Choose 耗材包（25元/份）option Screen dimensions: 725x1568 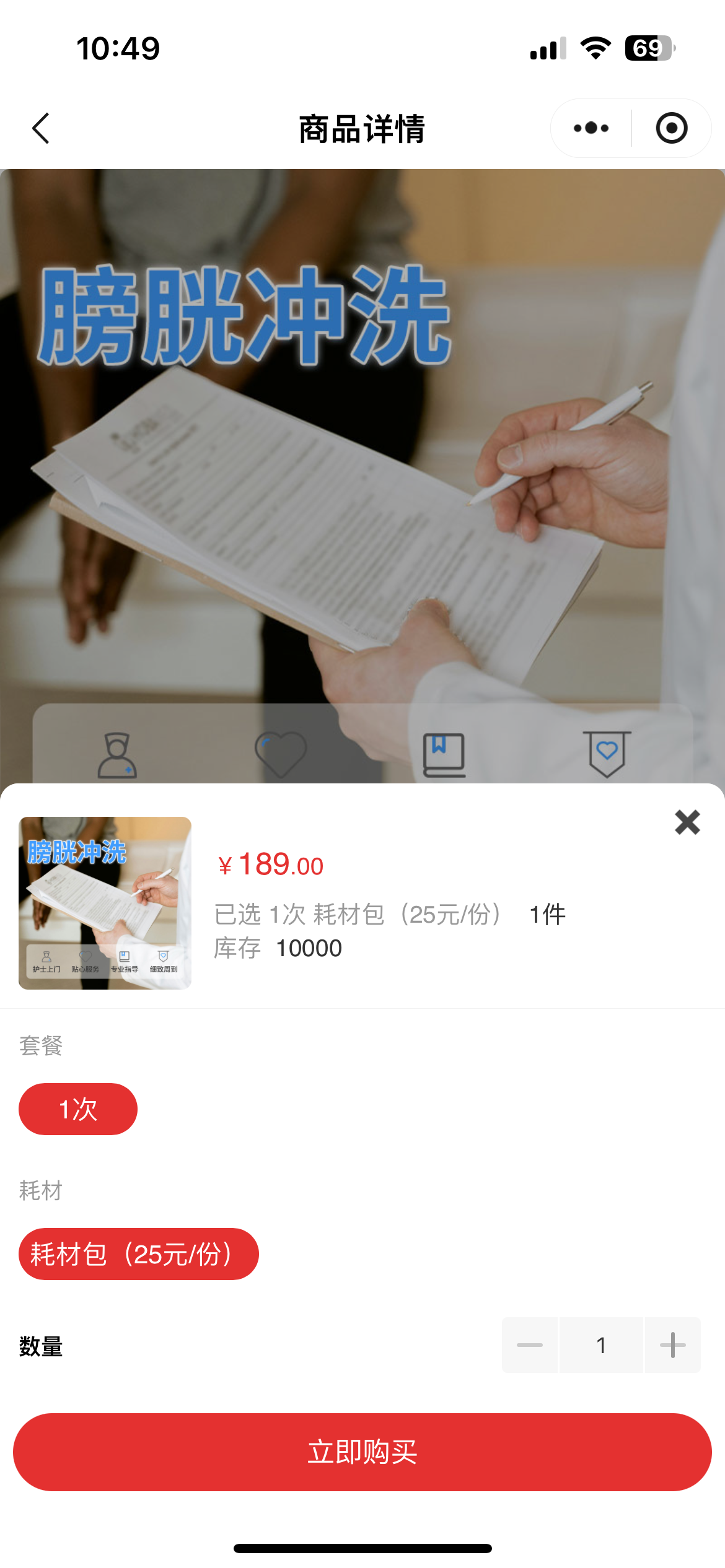138,1254
